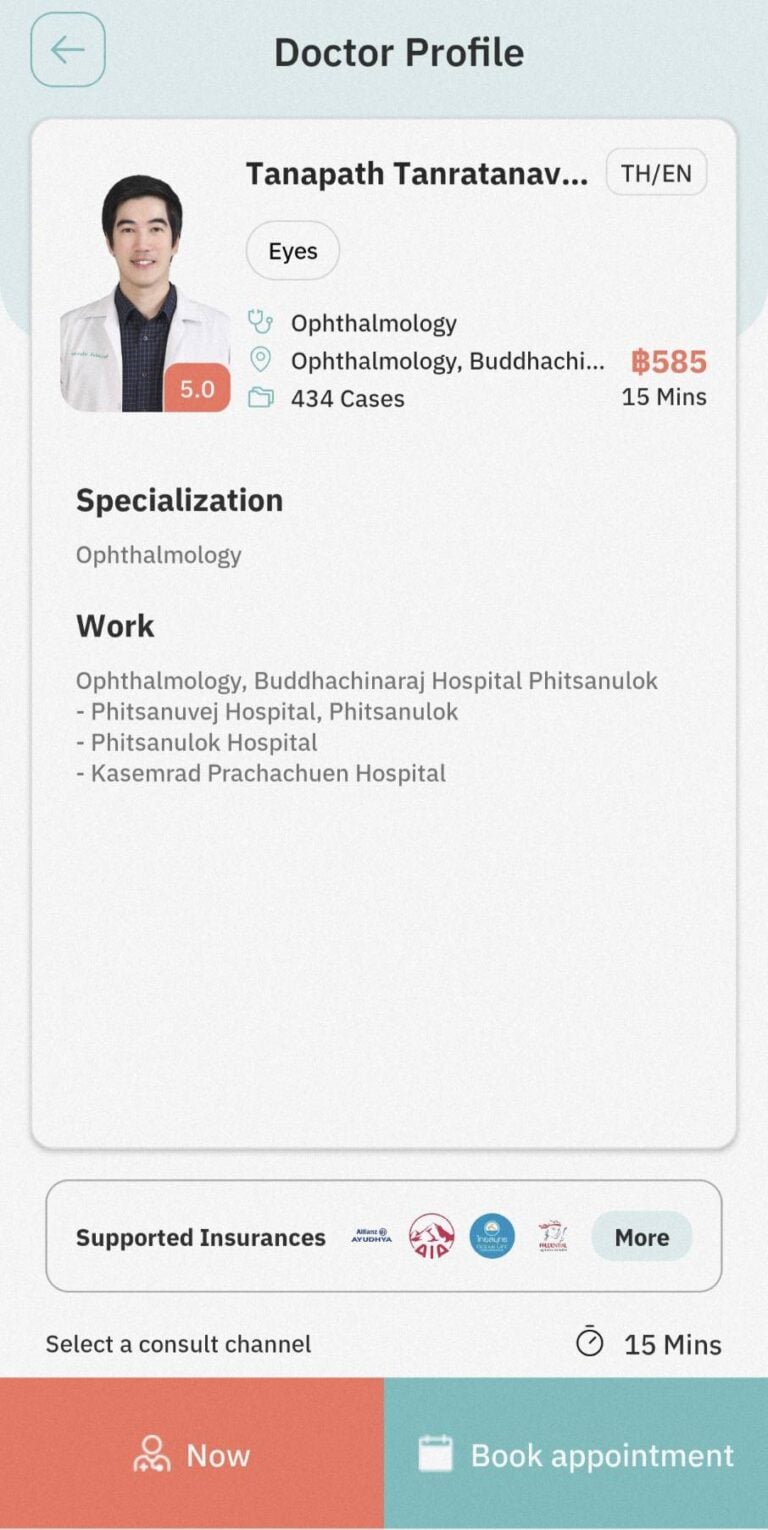This screenshot has height=1530, width=768.
Task: Click the doctor icon on the Now button
Action: click(x=153, y=1456)
